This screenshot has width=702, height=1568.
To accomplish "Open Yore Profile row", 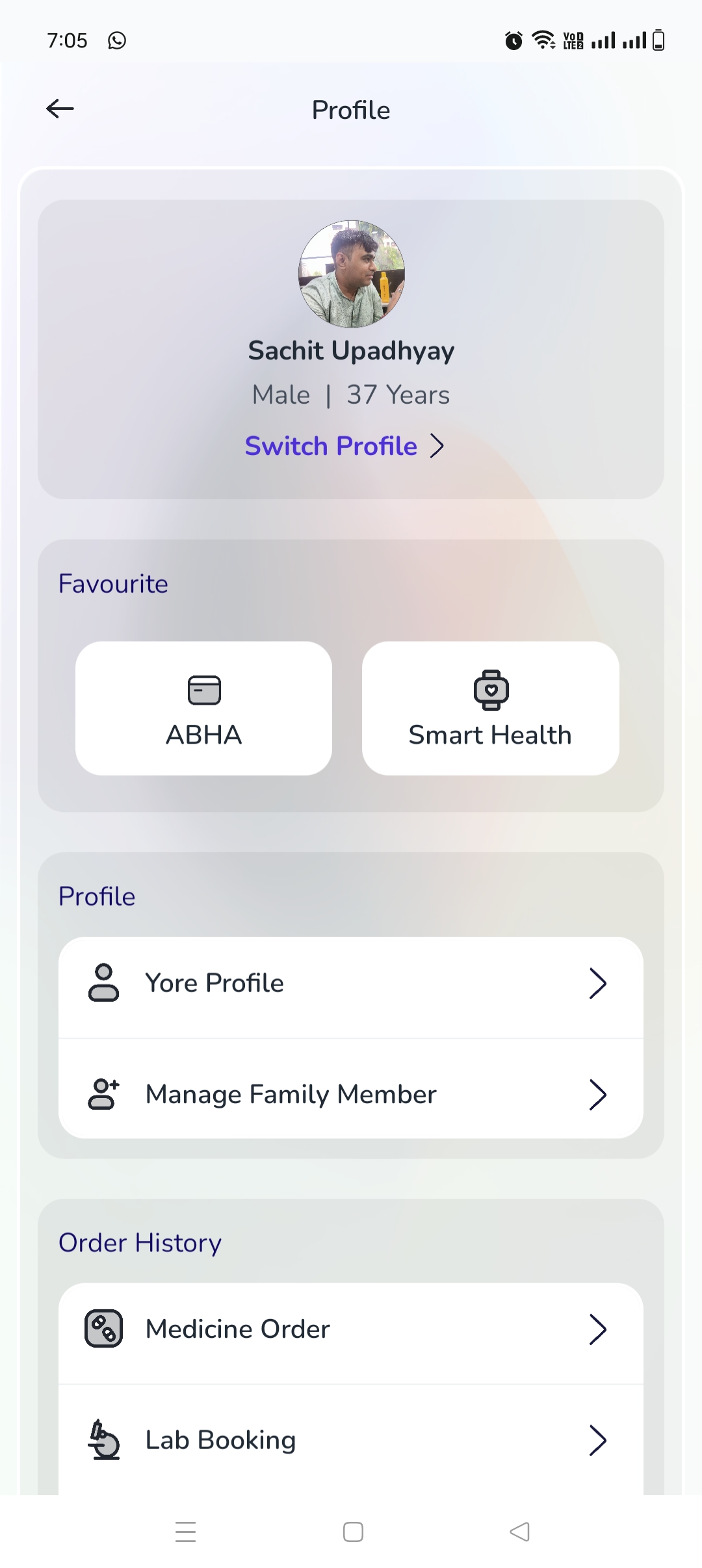I will 350,984.
